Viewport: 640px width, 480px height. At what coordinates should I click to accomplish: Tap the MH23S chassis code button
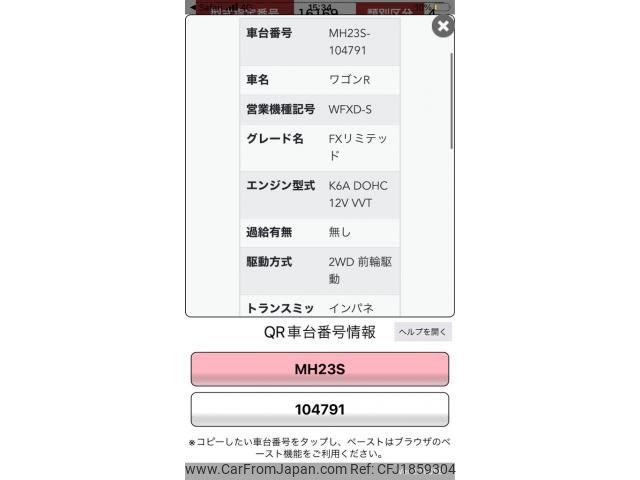click(319, 369)
